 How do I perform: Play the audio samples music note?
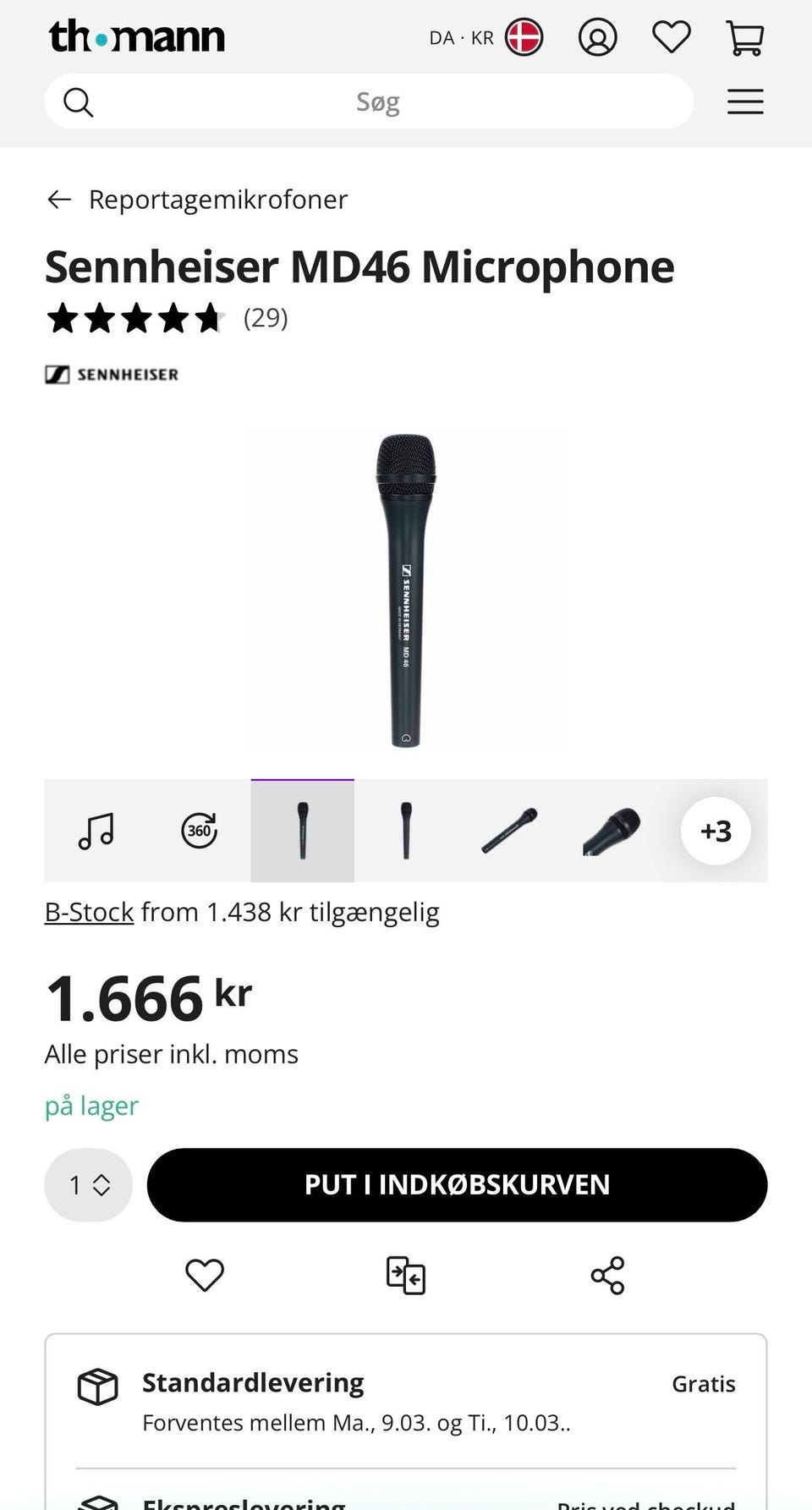96,831
